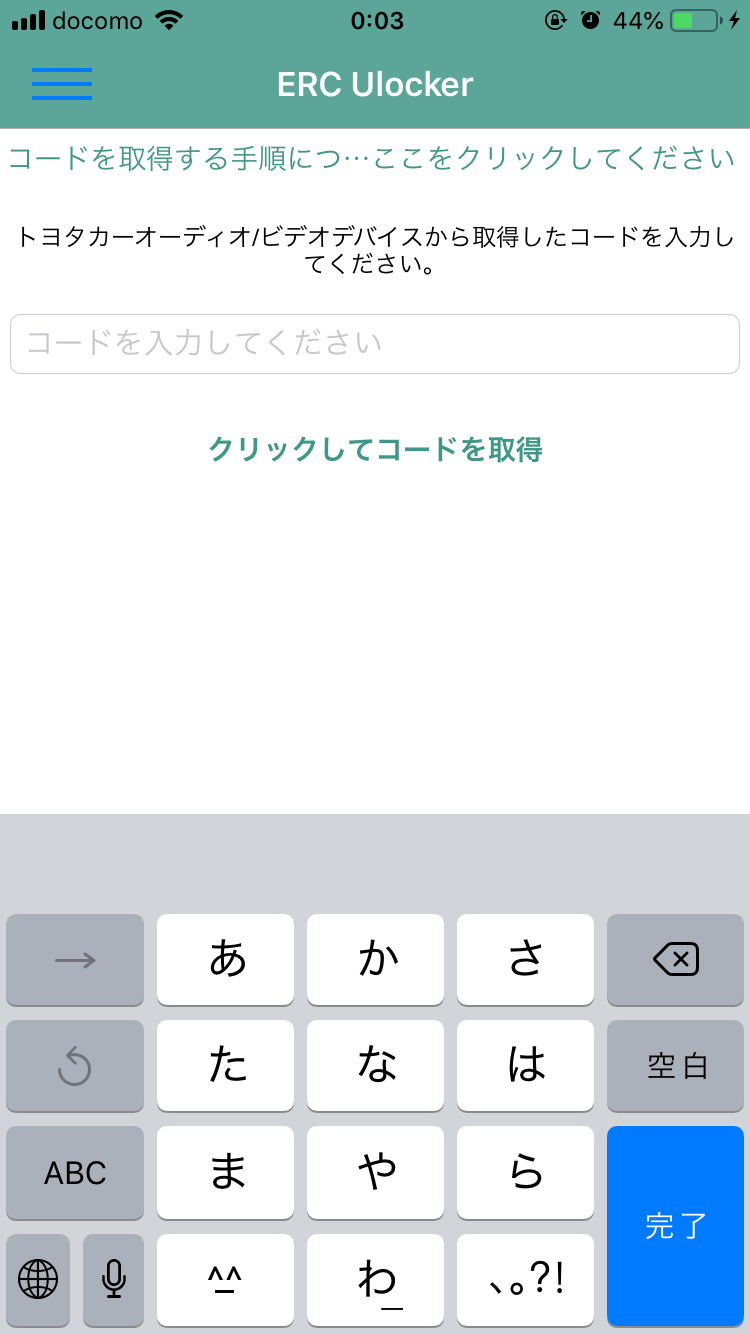Hit the 完了 key on the keyboard
This screenshot has width=750, height=1334.
click(x=675, y=1225)
